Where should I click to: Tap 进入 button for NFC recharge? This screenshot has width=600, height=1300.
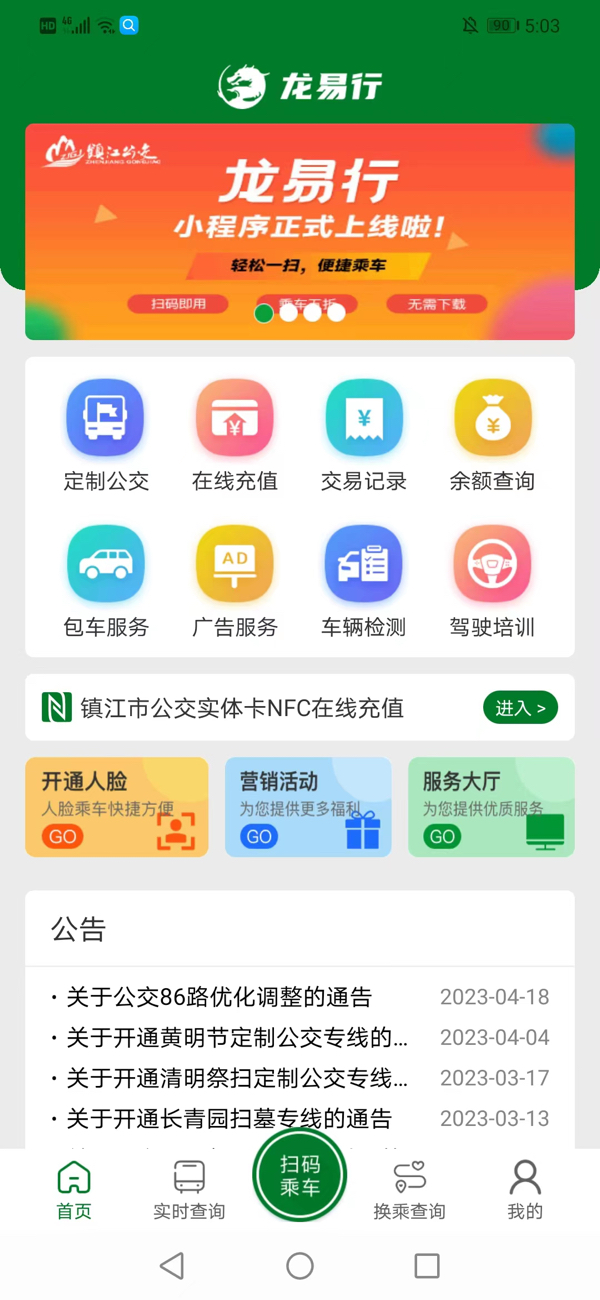(x=520, y=708)
